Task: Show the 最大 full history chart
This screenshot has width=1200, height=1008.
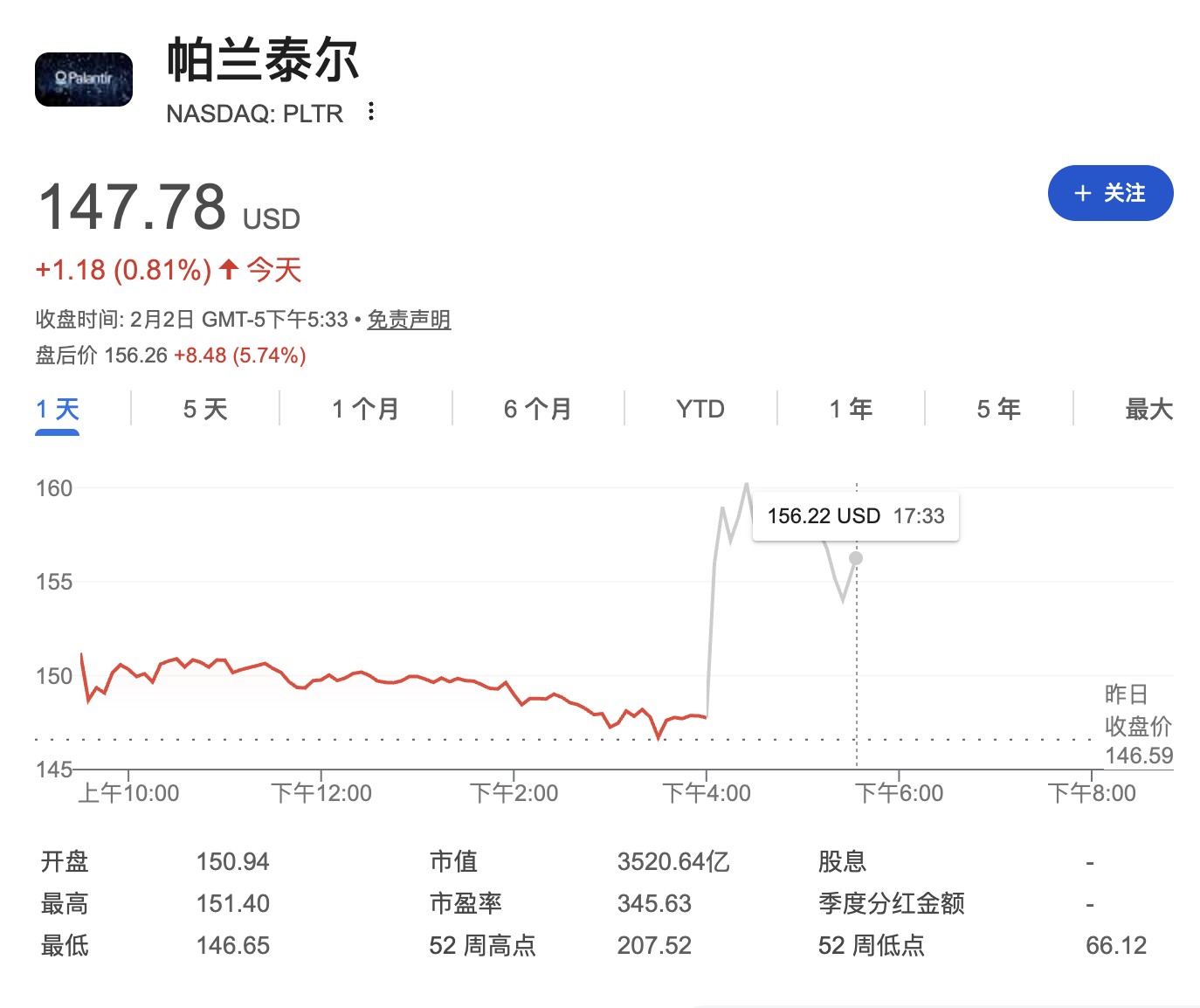Action: point(1148,409)
